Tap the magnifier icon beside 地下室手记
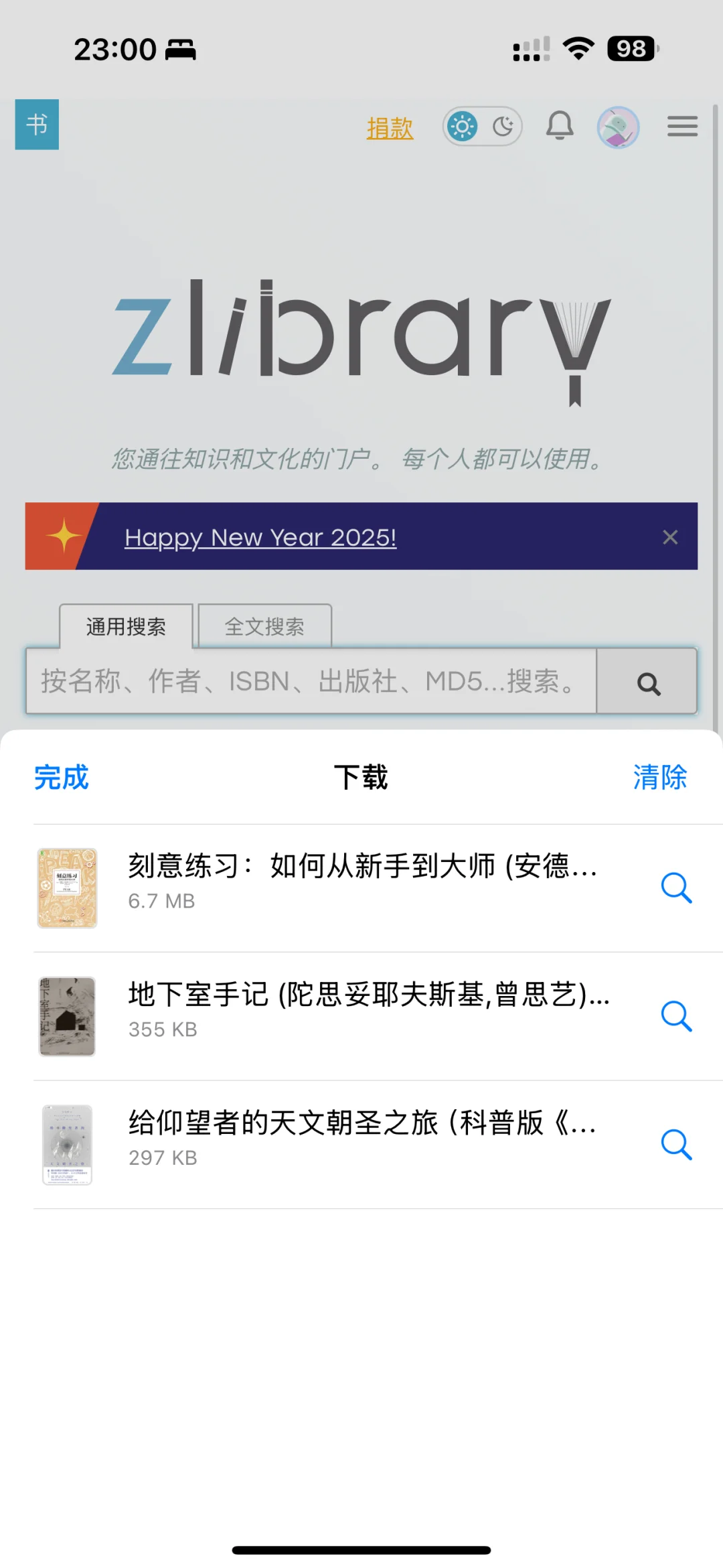Image resolution: width=723 pixels, height=1568 pixels. (676, 1017)
